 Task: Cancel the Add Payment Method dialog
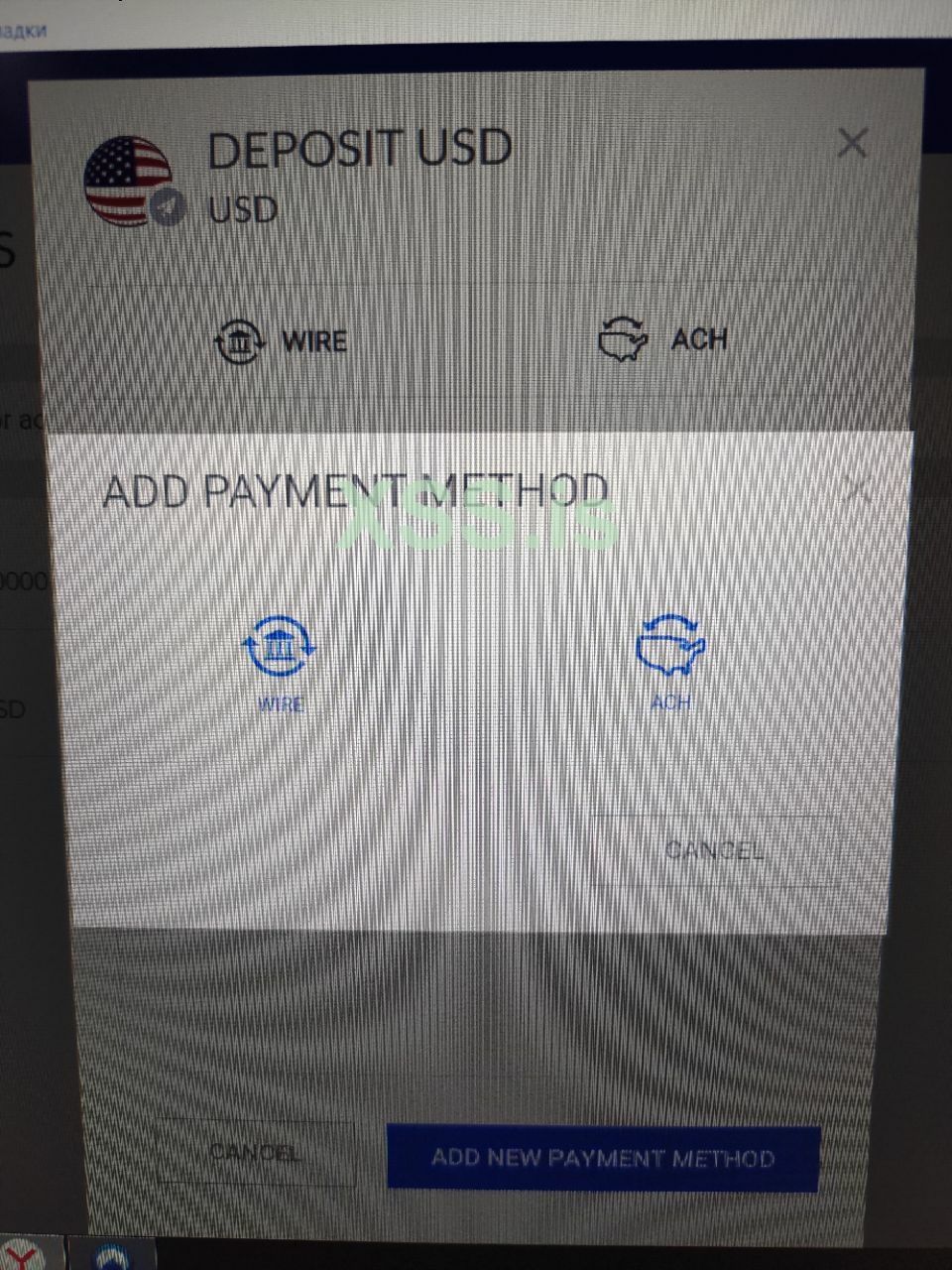713,850
